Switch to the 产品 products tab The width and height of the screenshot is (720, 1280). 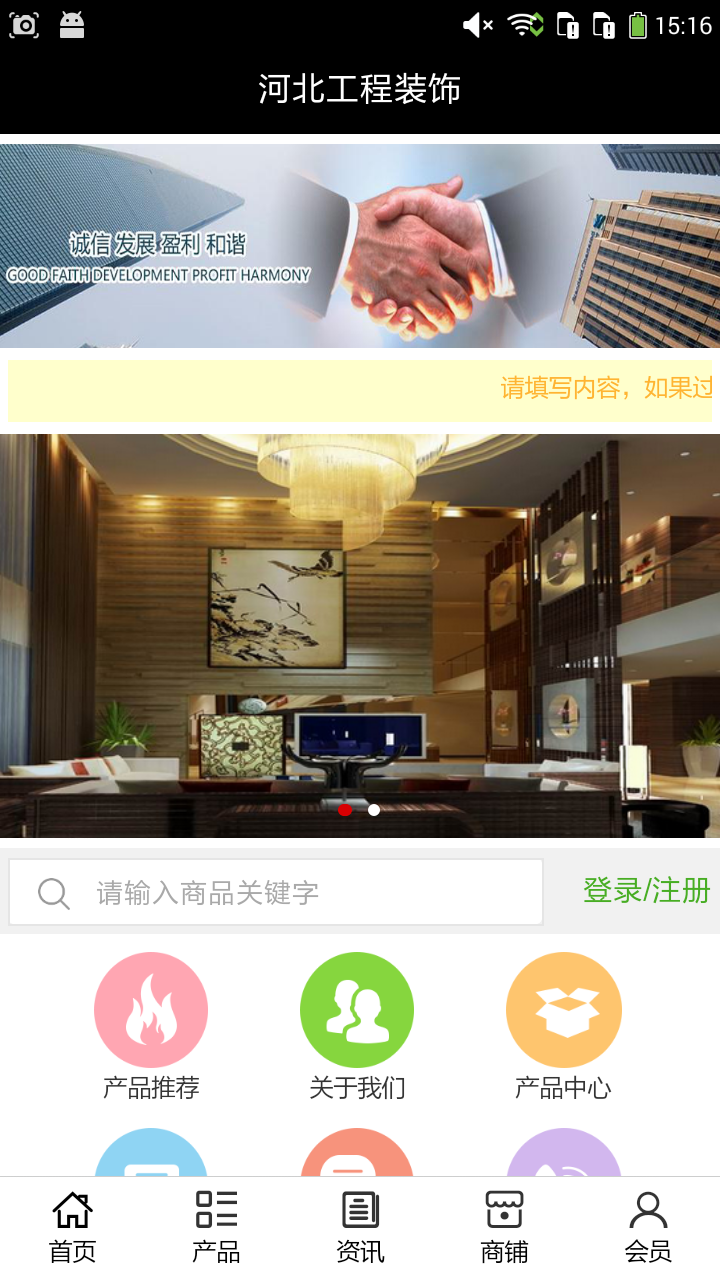[x=216, y=1226]
